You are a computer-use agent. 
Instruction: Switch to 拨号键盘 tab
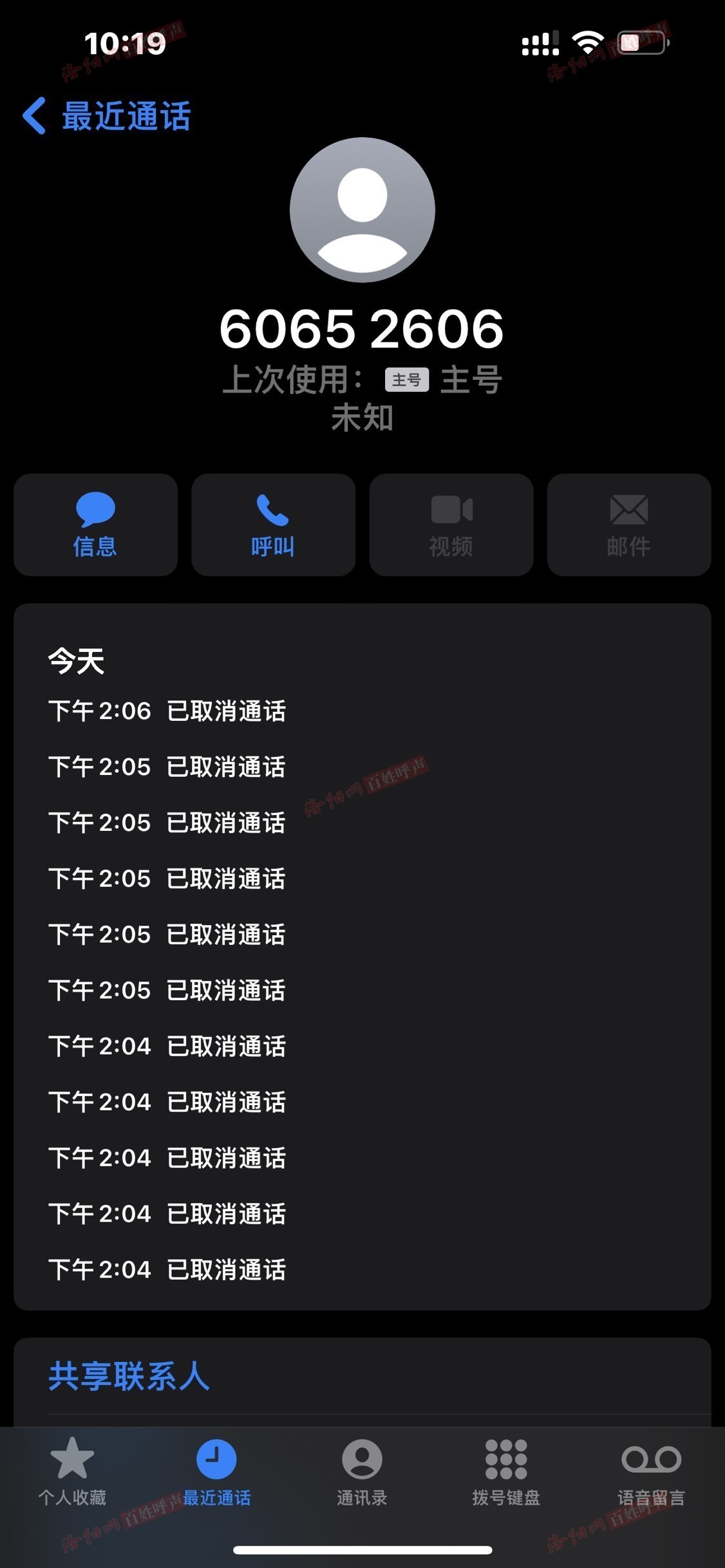[506, 1472]
